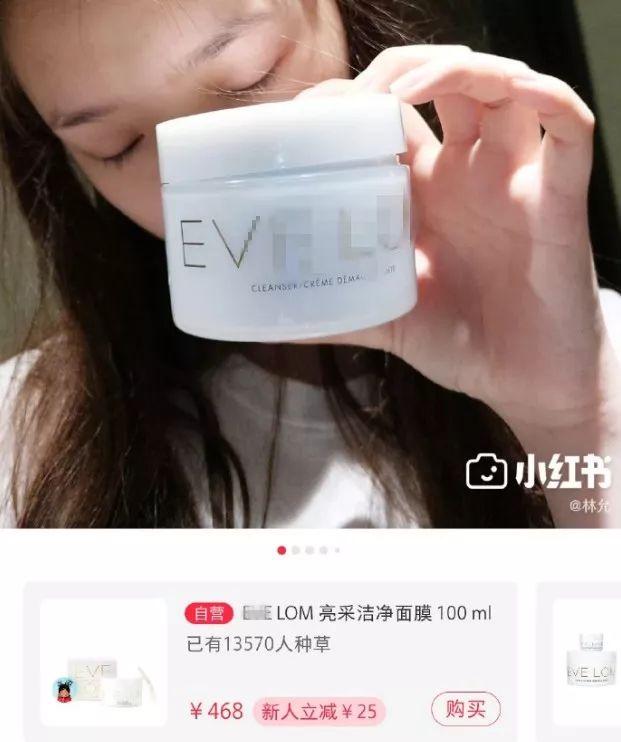
Task: Tap the 新人立减 ¥25 discount tag
Action: pos(319,711)
